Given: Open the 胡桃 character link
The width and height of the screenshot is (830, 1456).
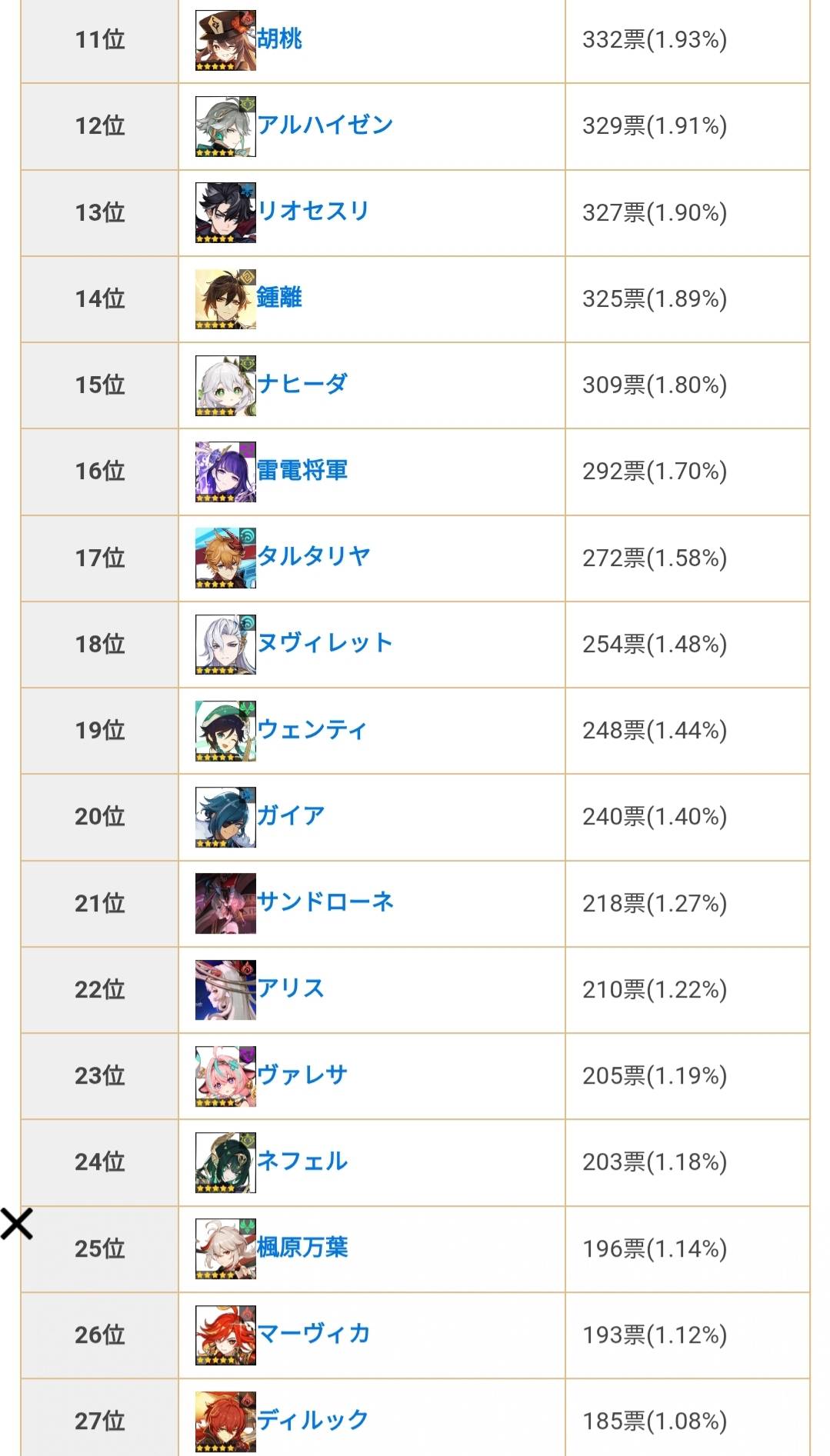Looking at the screenshot, I should [x=279, y=38].
